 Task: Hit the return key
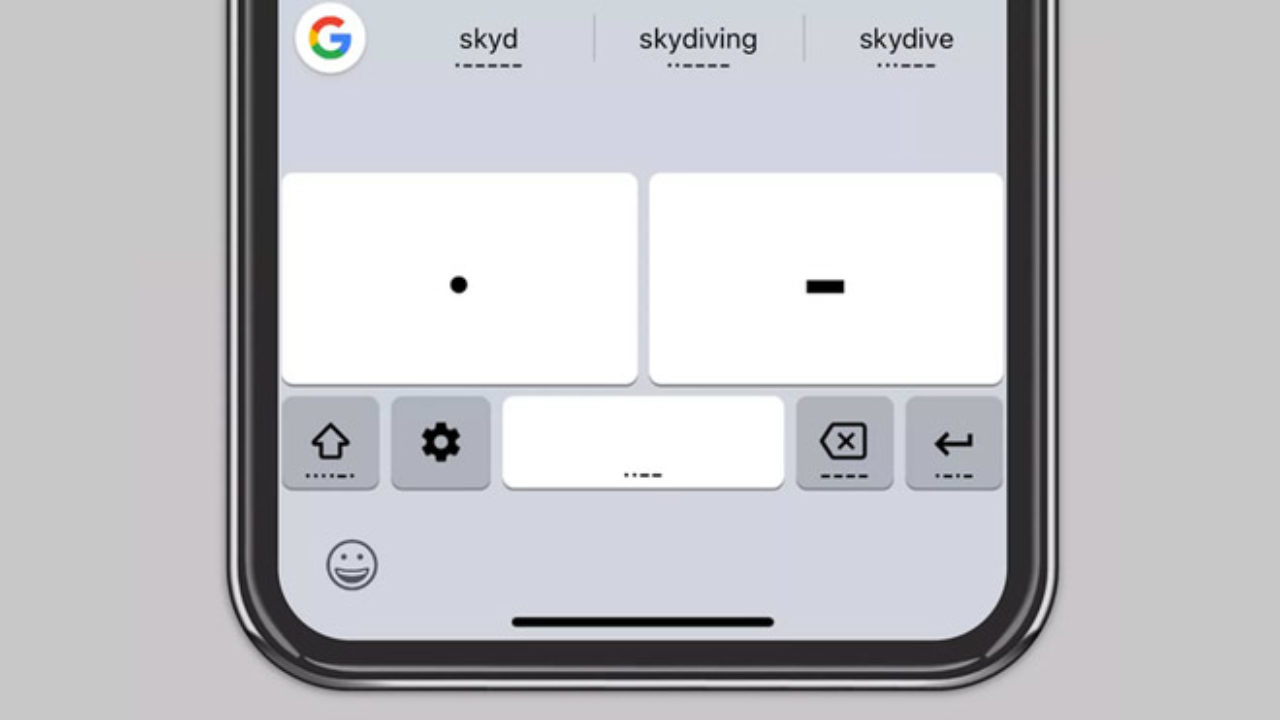coord(954,443)
